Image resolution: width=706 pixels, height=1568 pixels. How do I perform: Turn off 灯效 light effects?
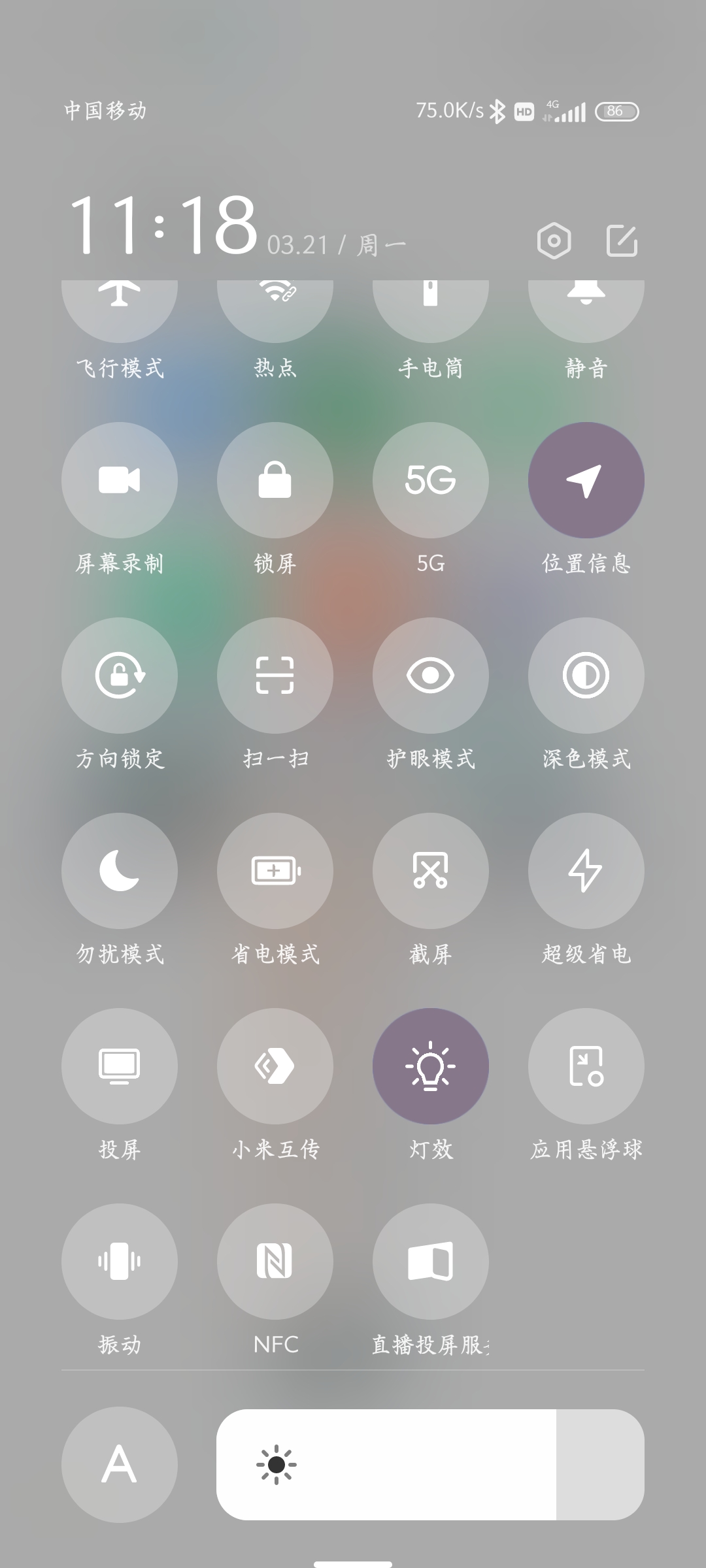point(431,1066)
